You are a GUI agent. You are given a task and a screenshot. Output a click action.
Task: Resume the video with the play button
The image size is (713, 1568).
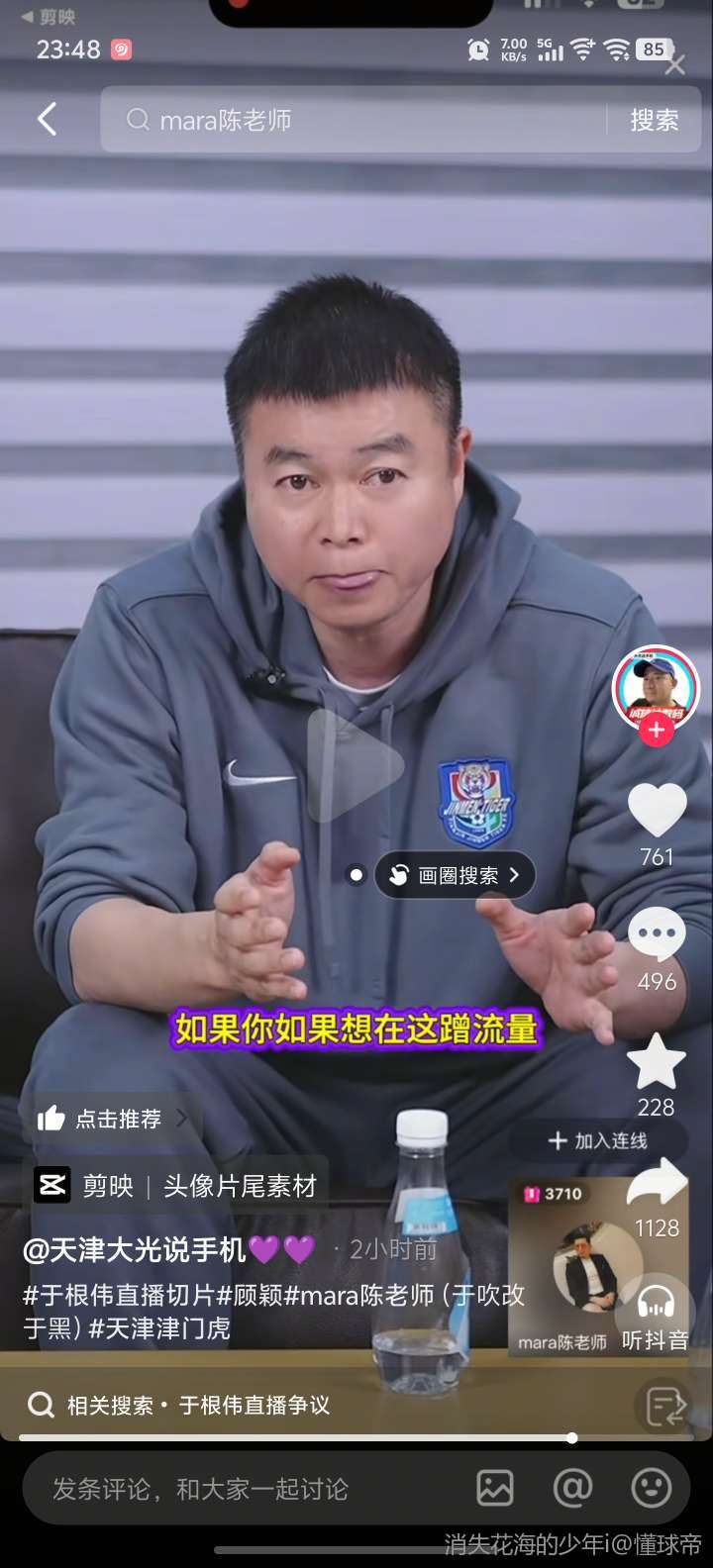(355, 764)
